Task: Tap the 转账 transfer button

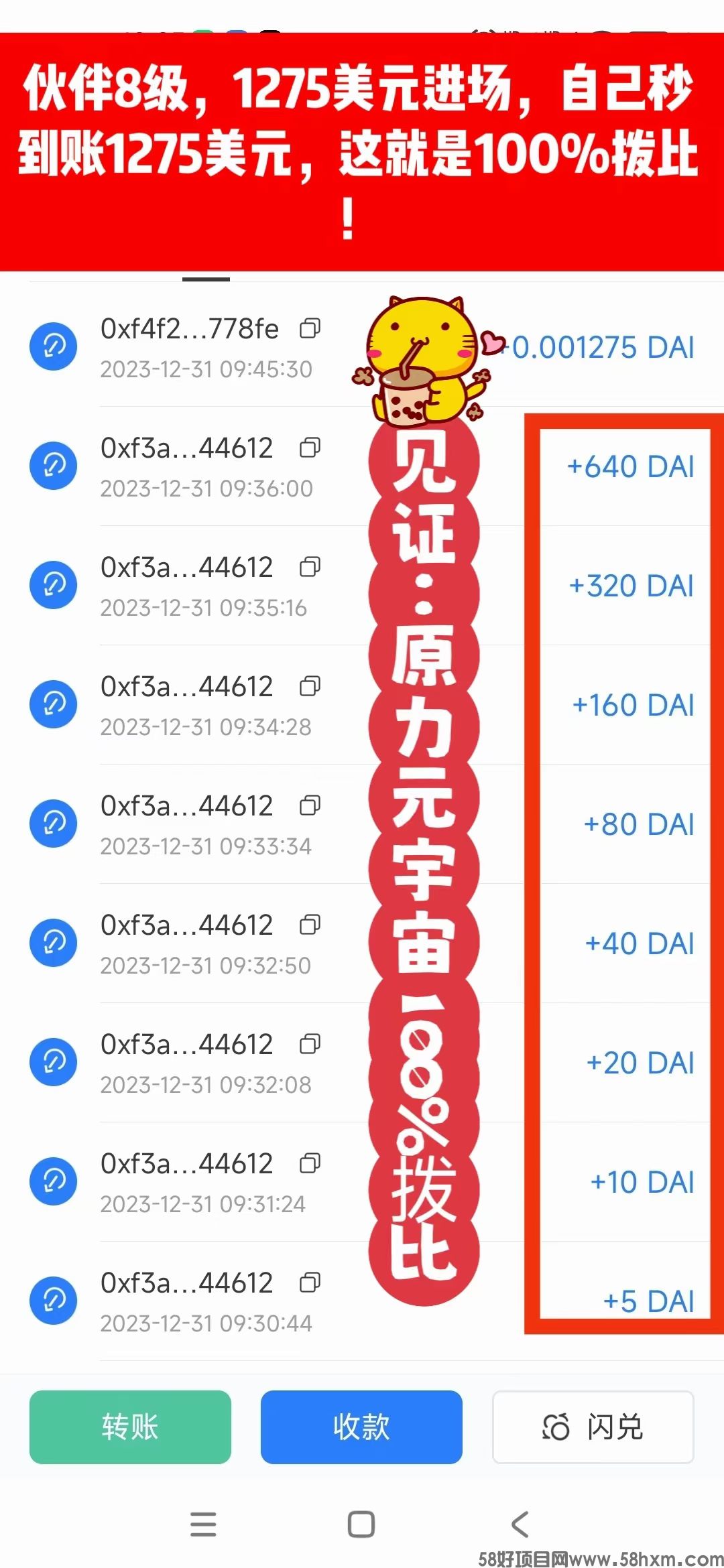Action: pyautogui.click(x=130, y=1427)
